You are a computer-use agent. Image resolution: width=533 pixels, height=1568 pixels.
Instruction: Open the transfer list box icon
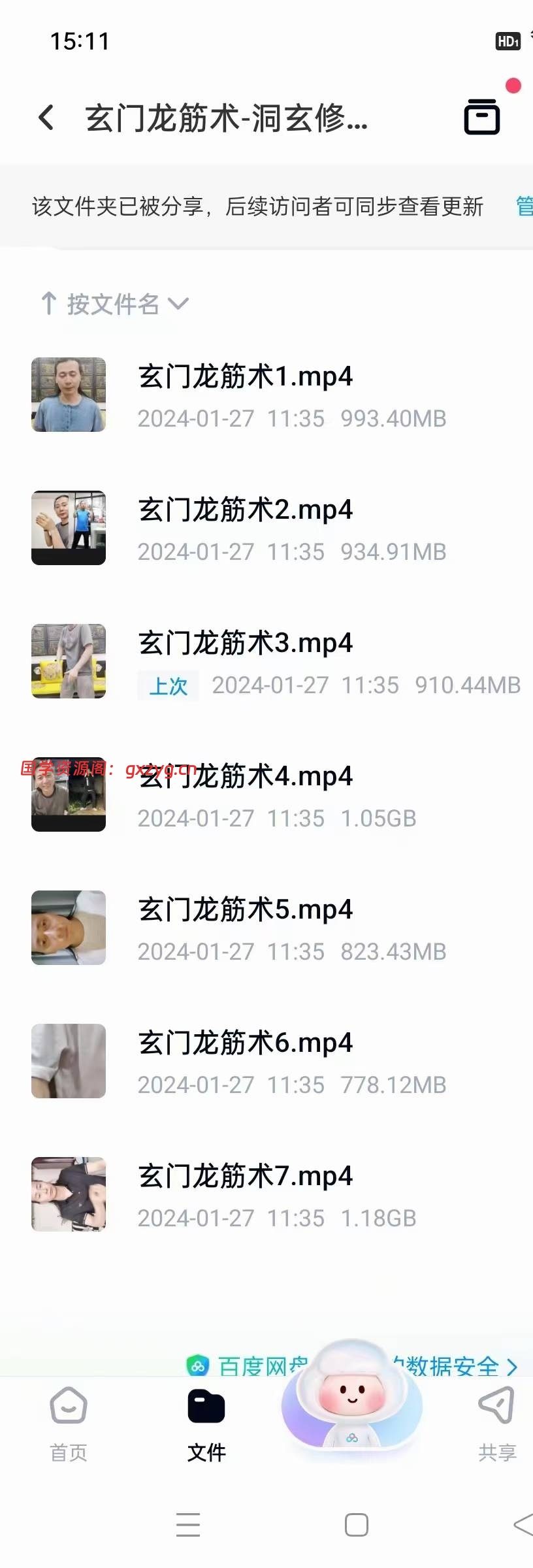[482, 118]
